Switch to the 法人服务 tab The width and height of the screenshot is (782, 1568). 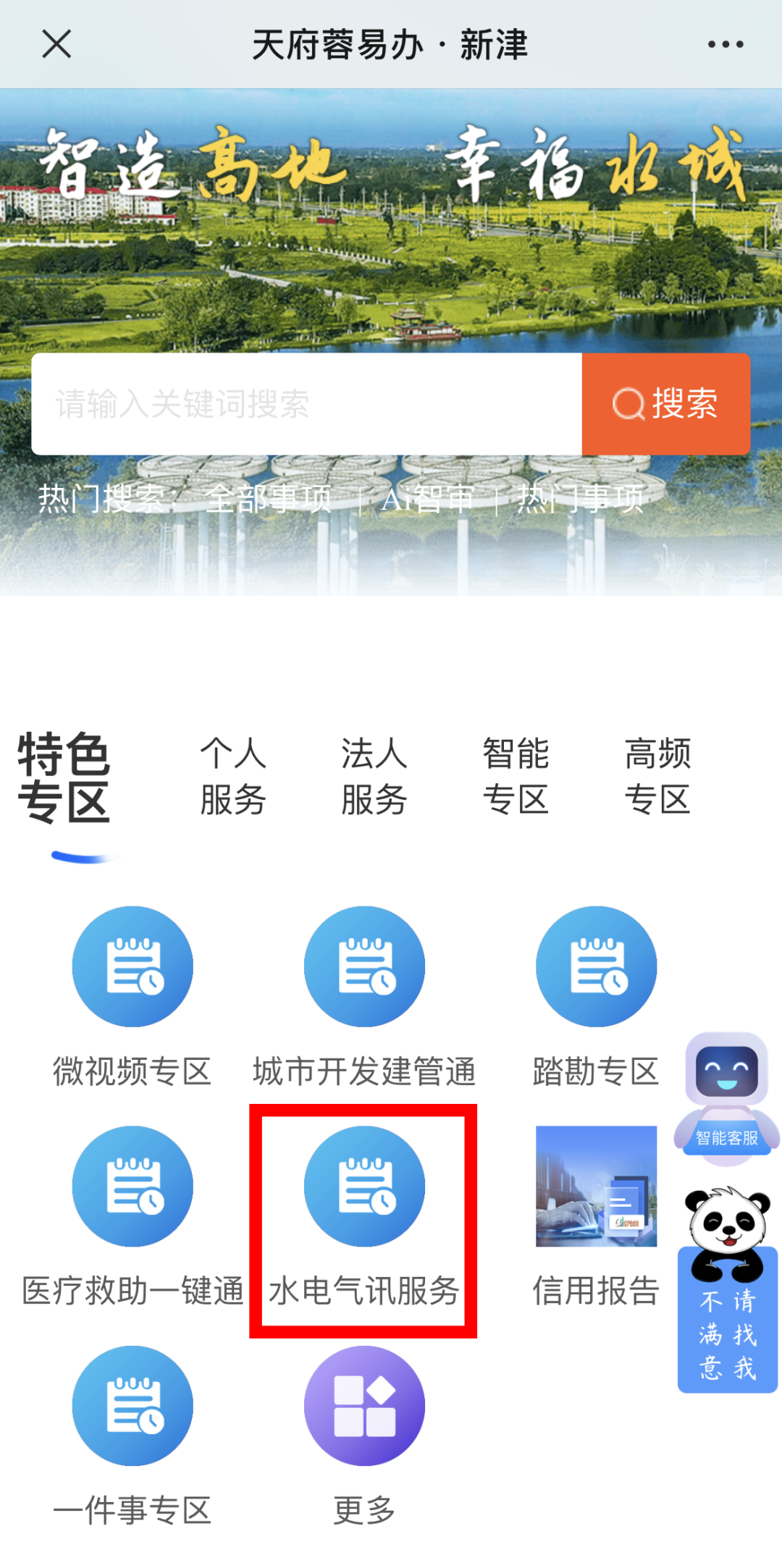click(x=374, y=776)
